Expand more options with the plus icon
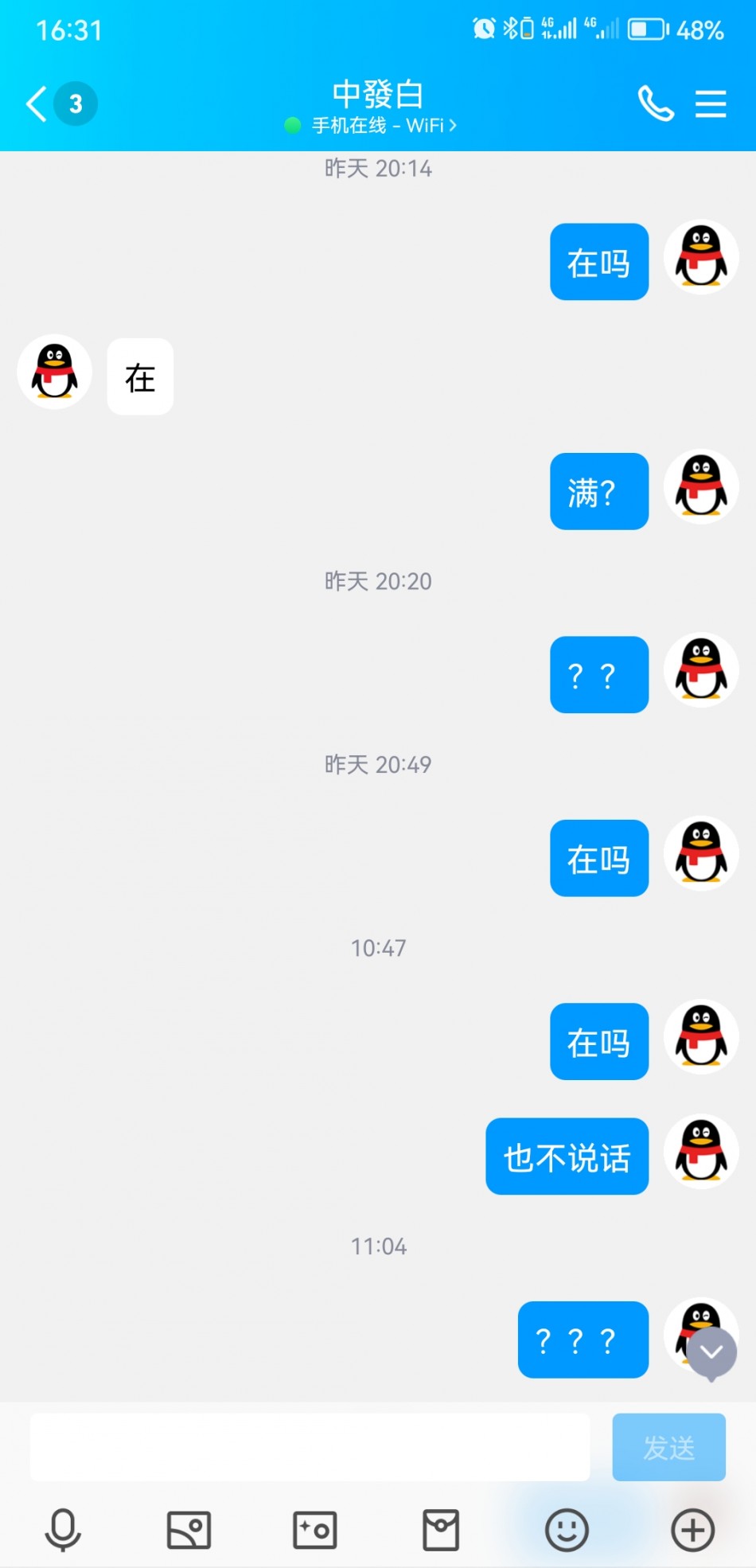This screenshot has width=756, height=1568. pyautogui.click(x=692, y=1530)
